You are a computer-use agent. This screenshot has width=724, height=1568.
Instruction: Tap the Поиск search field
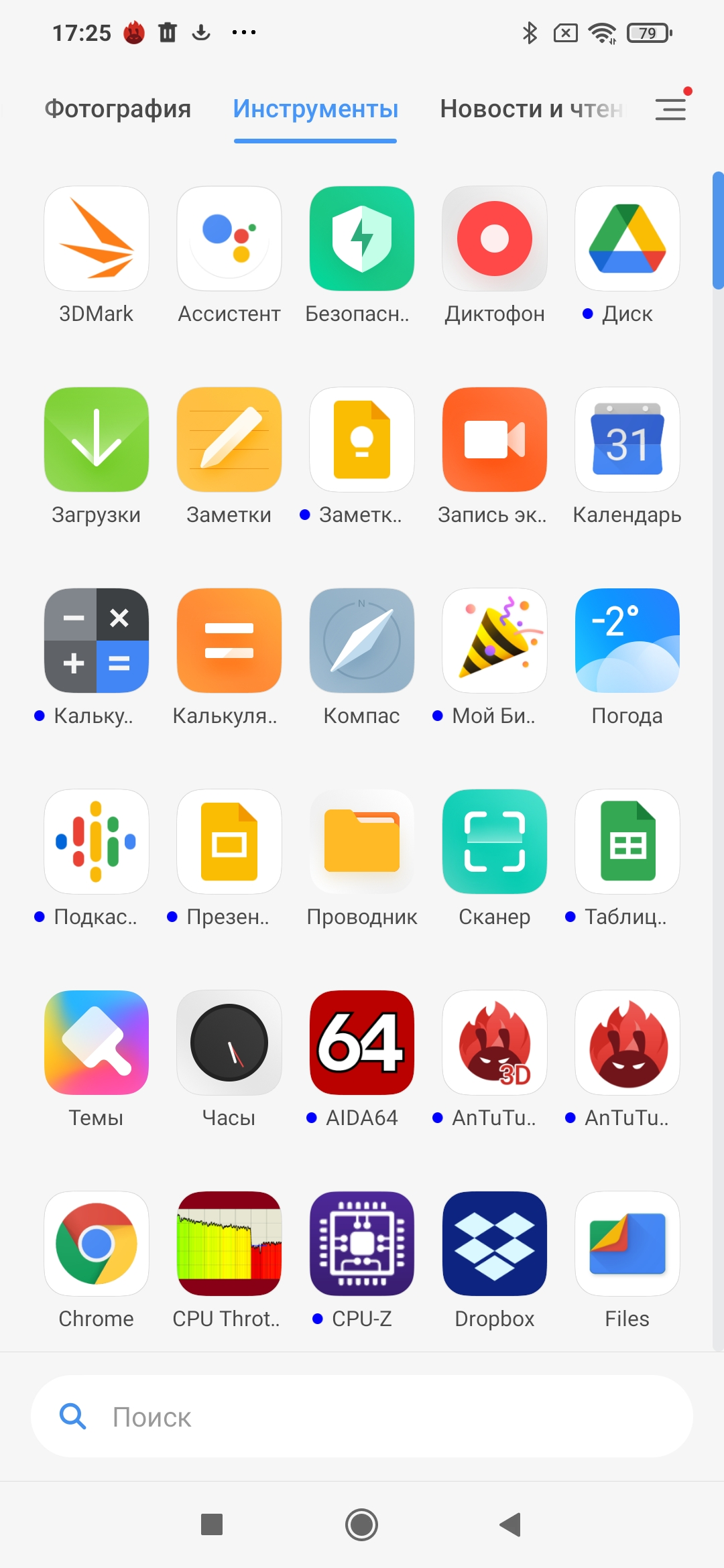click(x=362, y=1417)
